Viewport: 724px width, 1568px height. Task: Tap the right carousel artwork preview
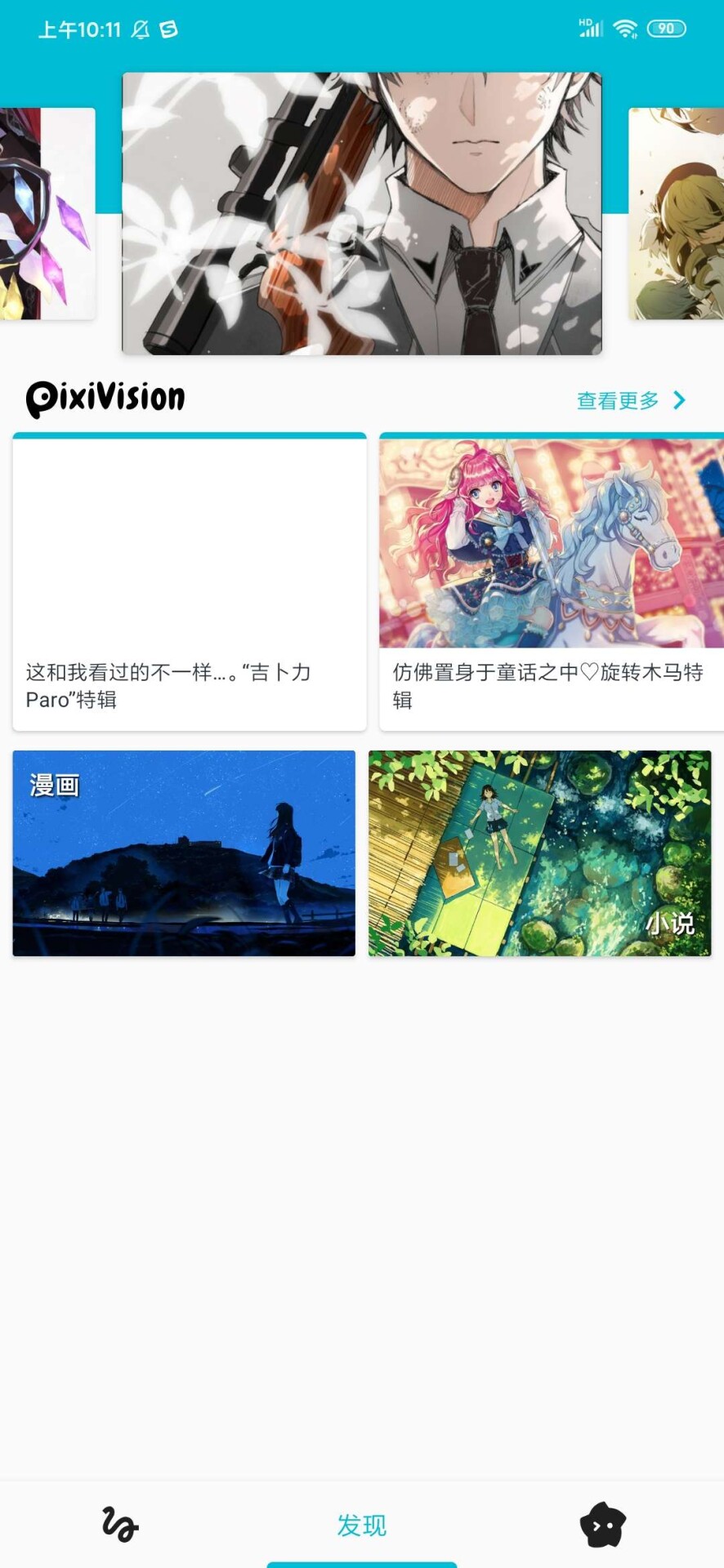point(677,214)
